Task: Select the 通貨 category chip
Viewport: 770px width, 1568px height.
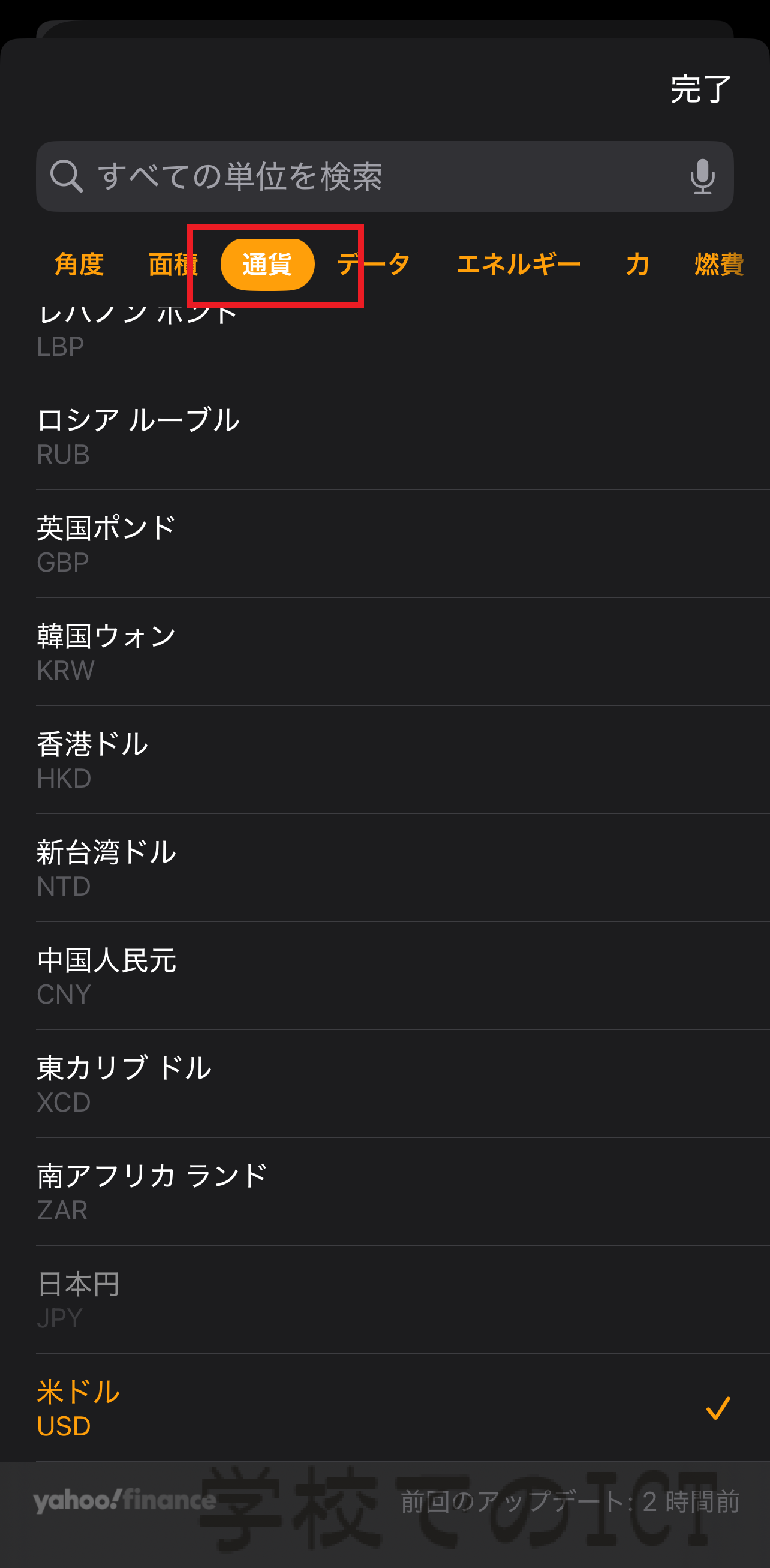Action: tap(267, 264)
